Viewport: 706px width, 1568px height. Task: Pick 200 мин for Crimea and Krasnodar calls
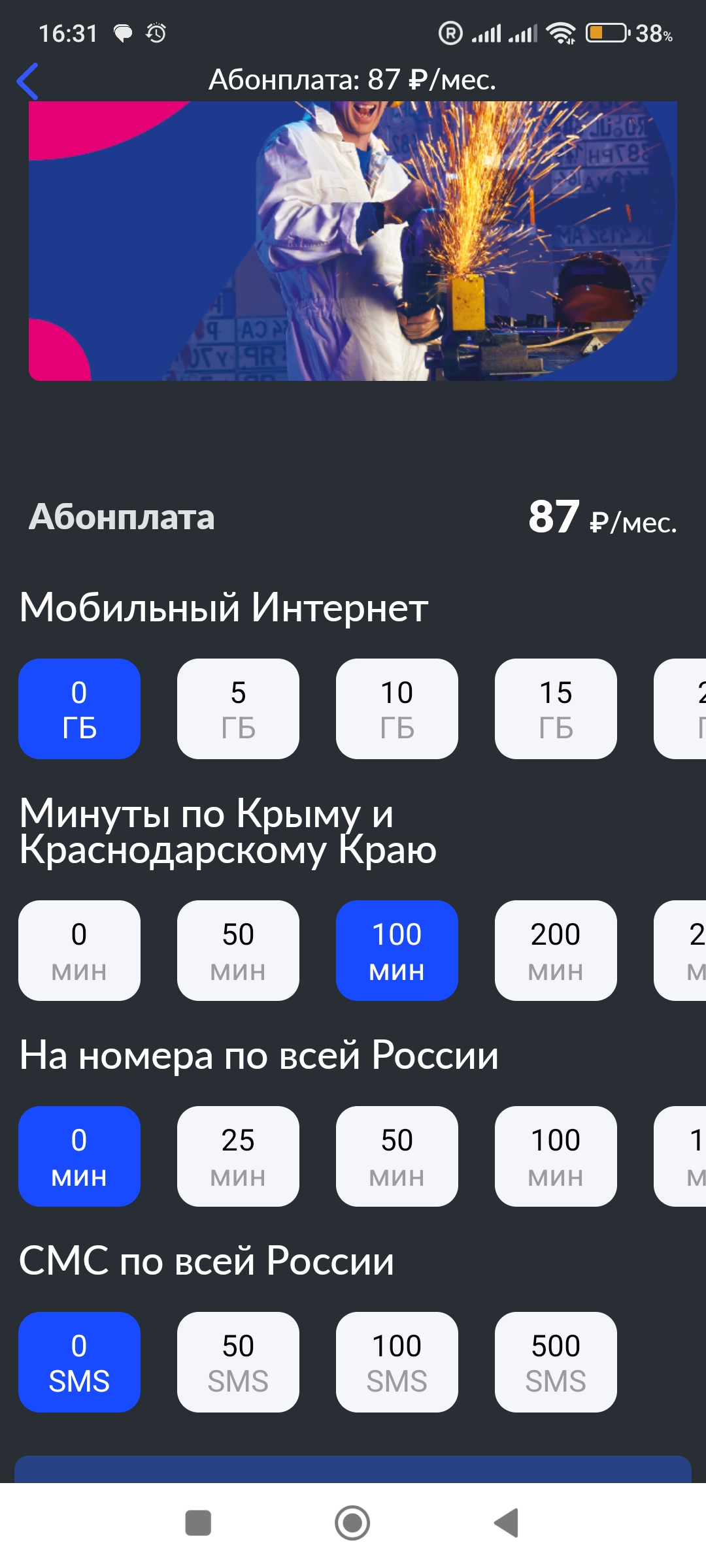click(556, 951)
